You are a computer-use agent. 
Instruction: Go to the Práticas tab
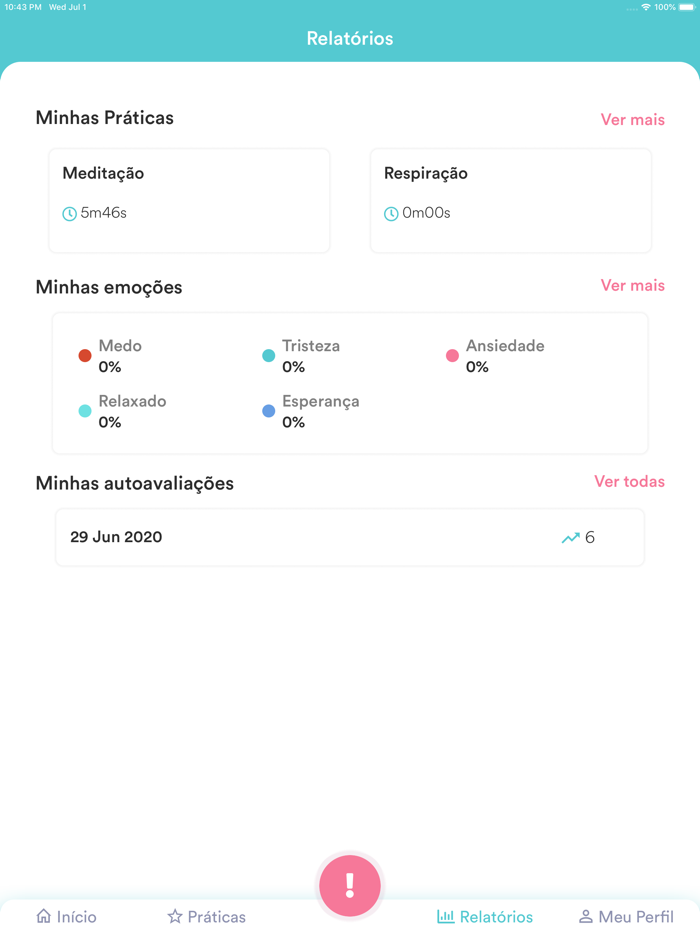click(x=206, y=916)
